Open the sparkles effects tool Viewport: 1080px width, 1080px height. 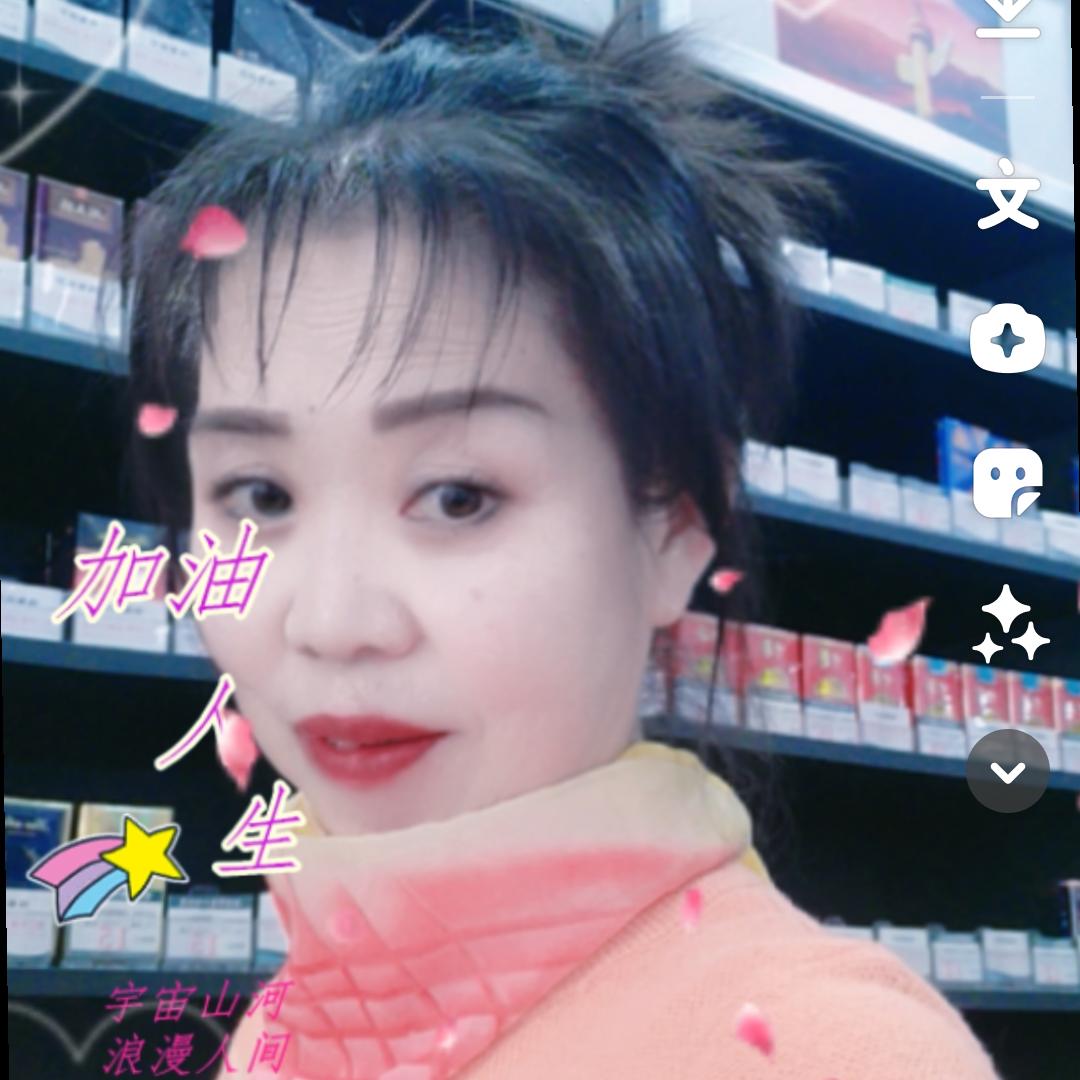1010,625
